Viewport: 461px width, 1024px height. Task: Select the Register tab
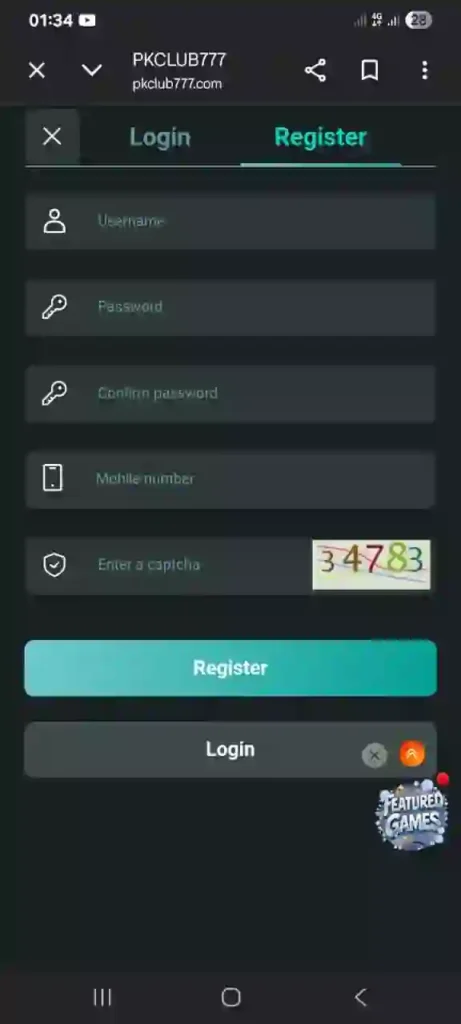tap(321, 137)
